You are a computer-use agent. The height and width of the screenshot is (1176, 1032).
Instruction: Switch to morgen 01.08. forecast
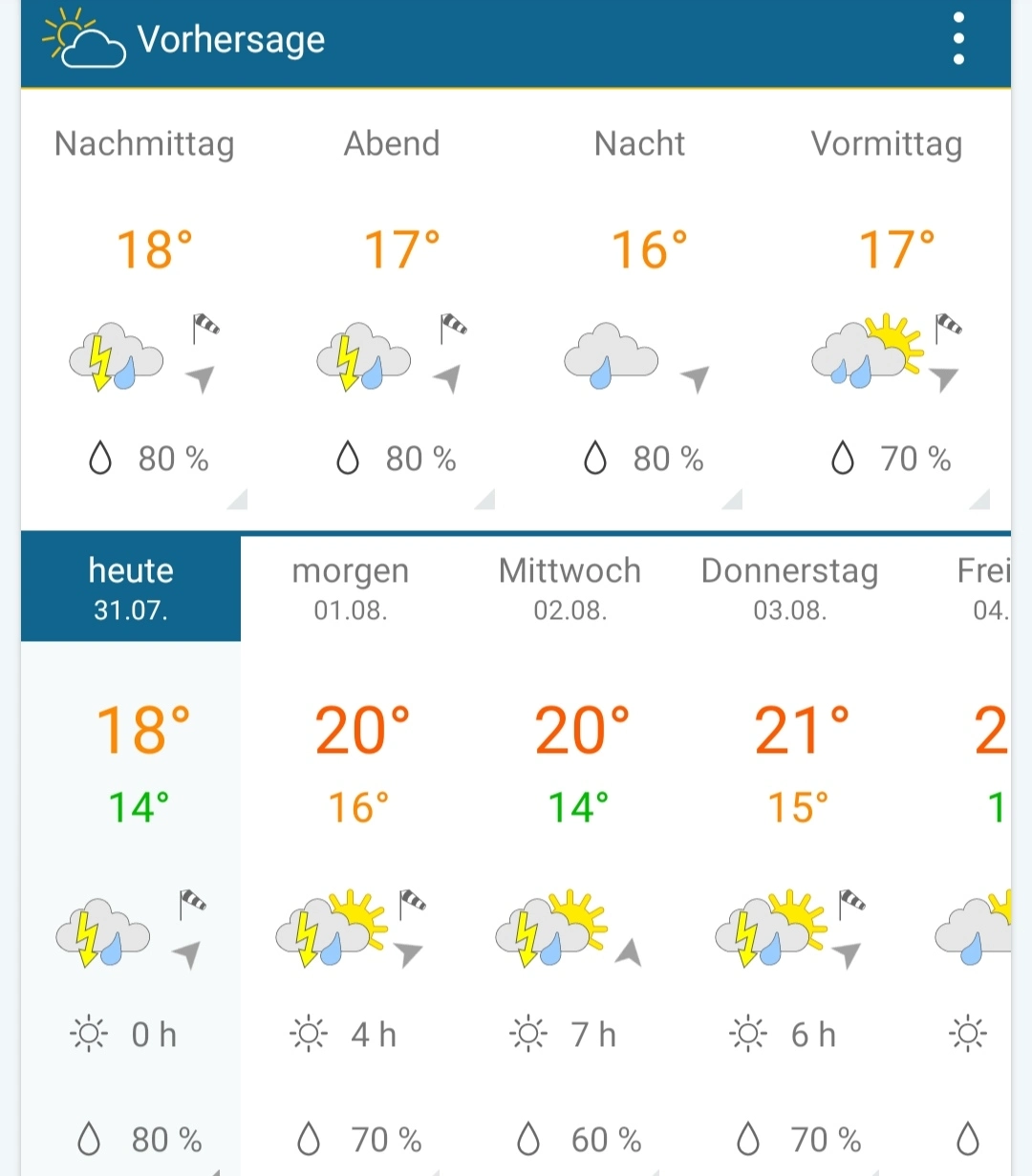351,588
